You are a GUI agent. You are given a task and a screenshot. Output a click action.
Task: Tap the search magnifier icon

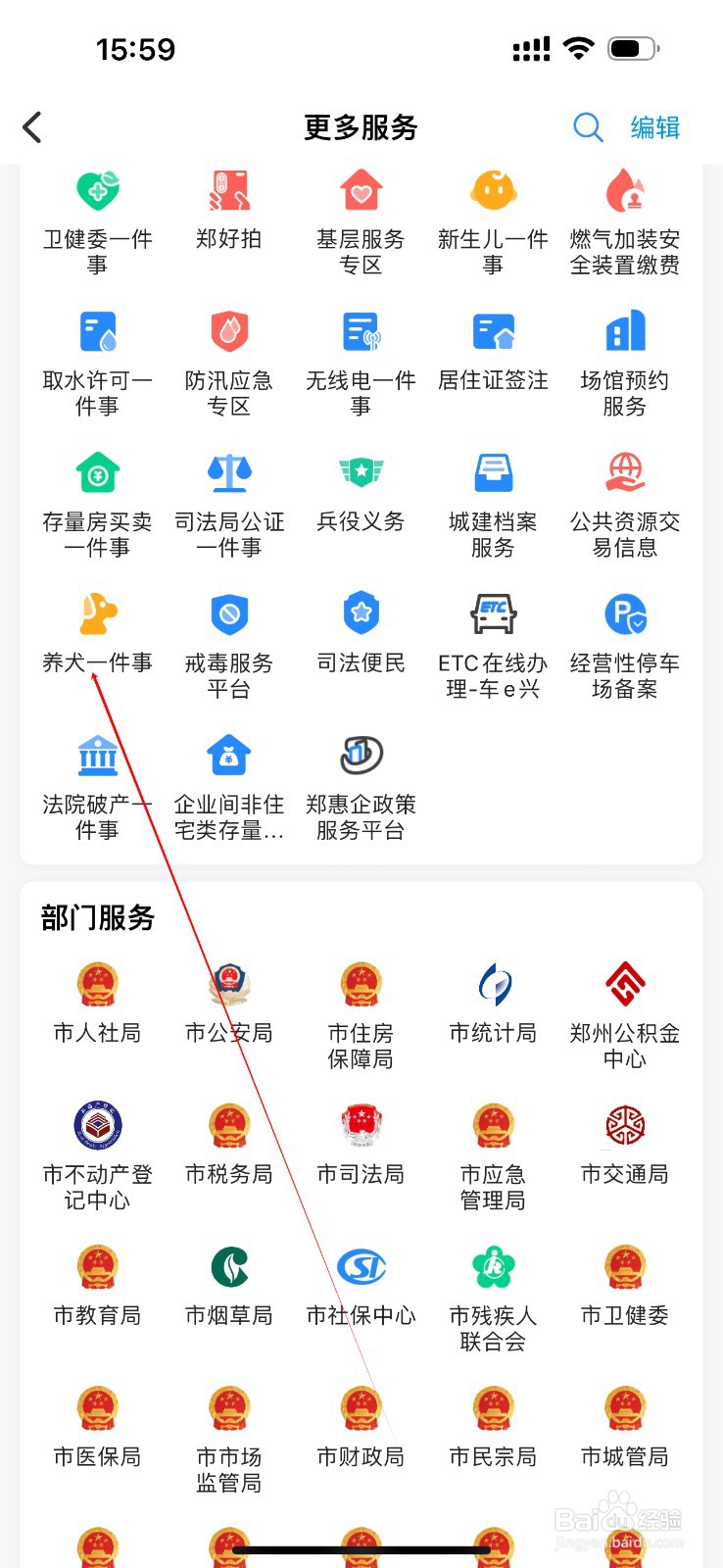pyautogui.click(x=587, y=127)
